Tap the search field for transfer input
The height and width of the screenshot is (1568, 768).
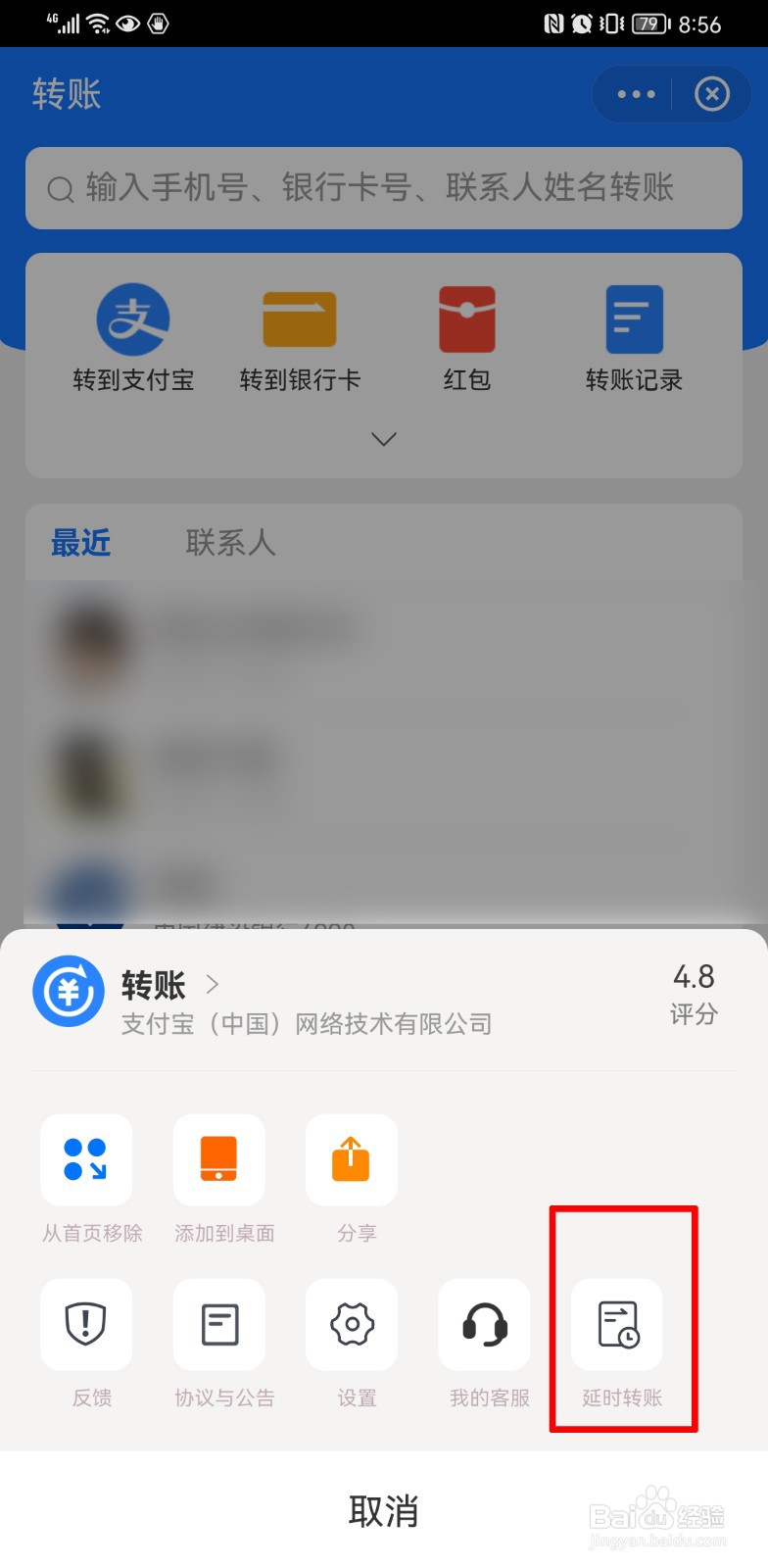point(383,188)
